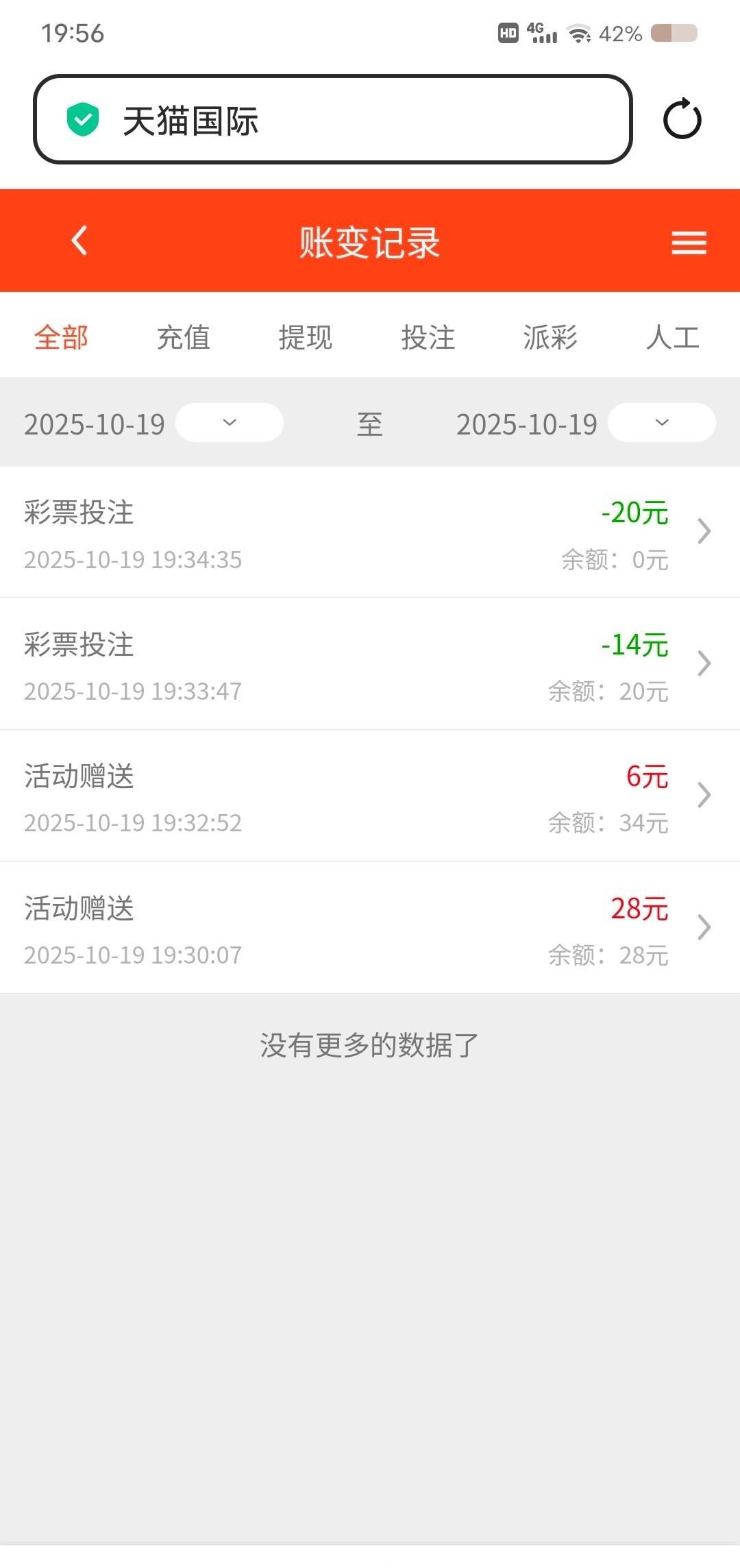
Task: Open the 人工 tab
Action: coord(673,337)
